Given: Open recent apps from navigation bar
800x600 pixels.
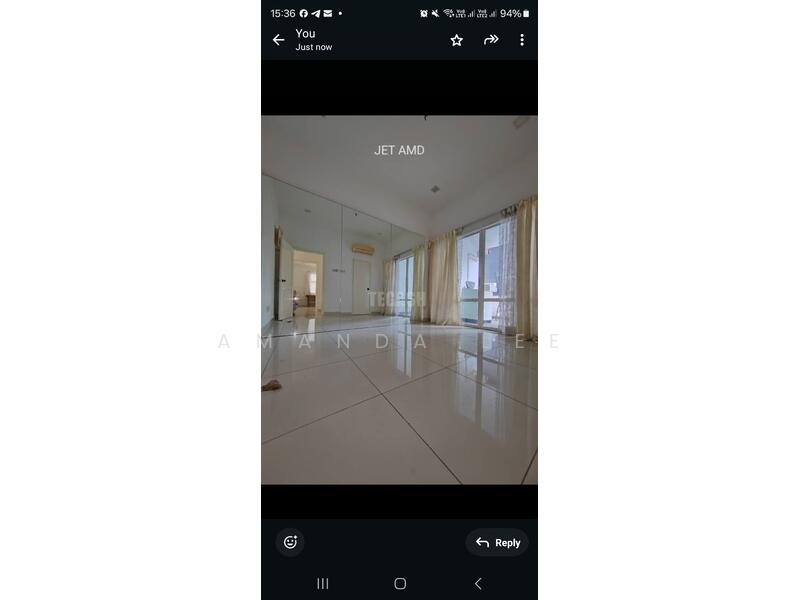Looking at the screenshot, I should (323, 583).
